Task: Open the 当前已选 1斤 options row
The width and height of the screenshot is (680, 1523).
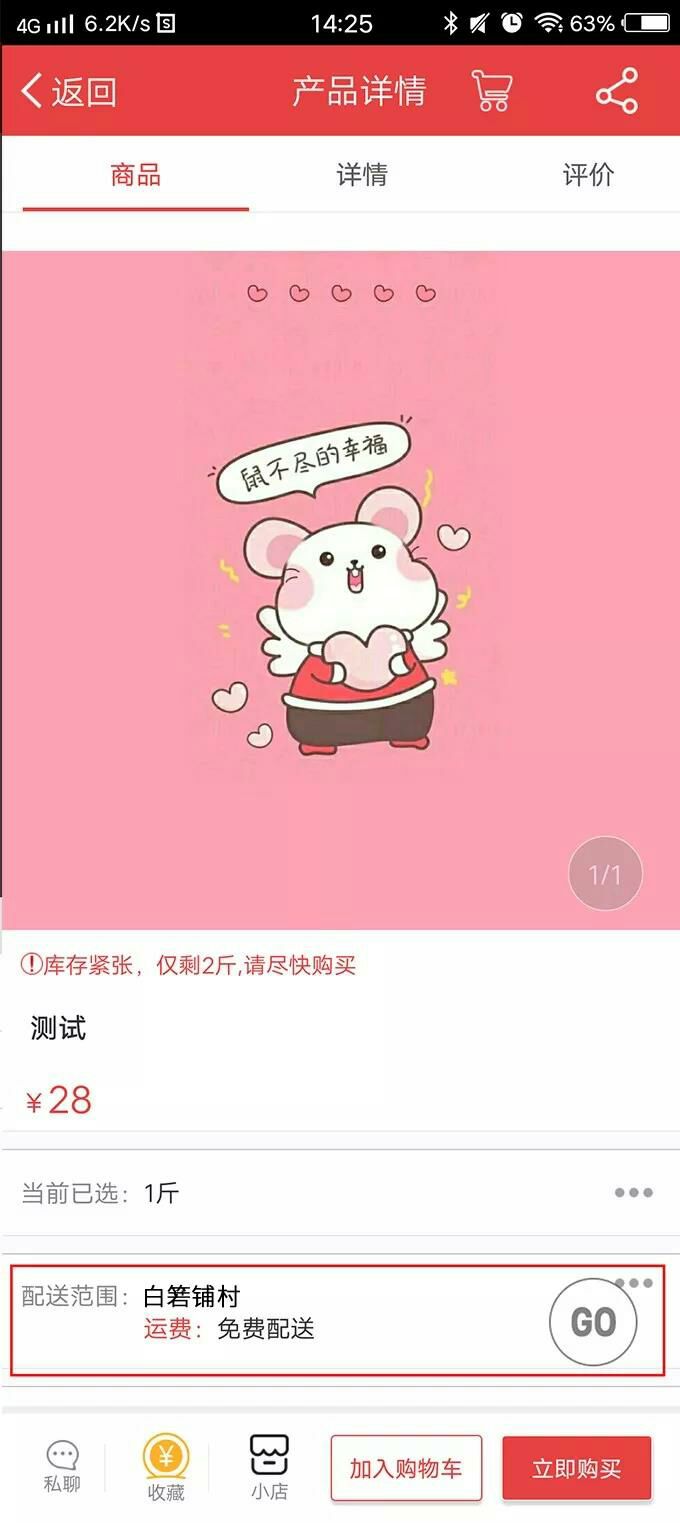Action: pos(338,1193)
